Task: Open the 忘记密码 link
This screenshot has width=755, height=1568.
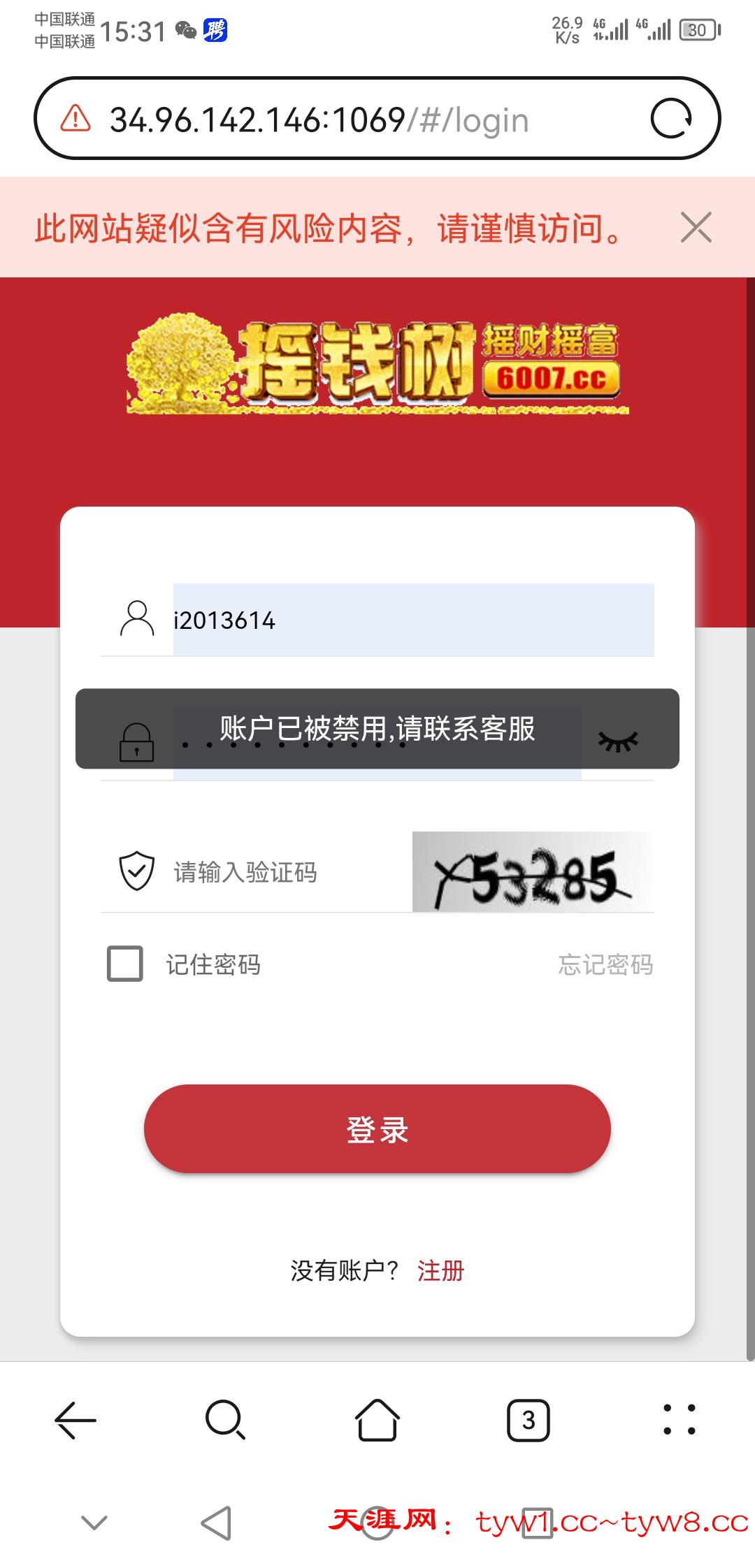Action: pyautogui.click(x=605, y=965)
